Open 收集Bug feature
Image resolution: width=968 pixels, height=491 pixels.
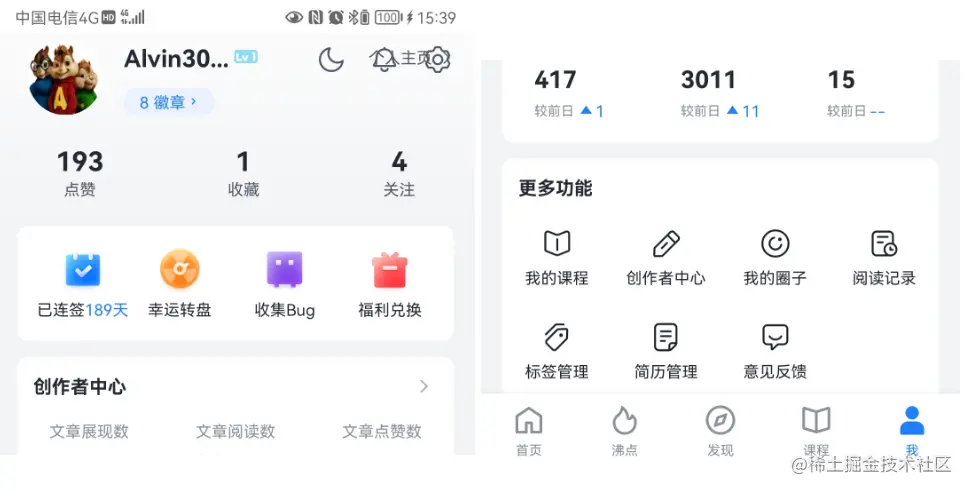point(285,283)
